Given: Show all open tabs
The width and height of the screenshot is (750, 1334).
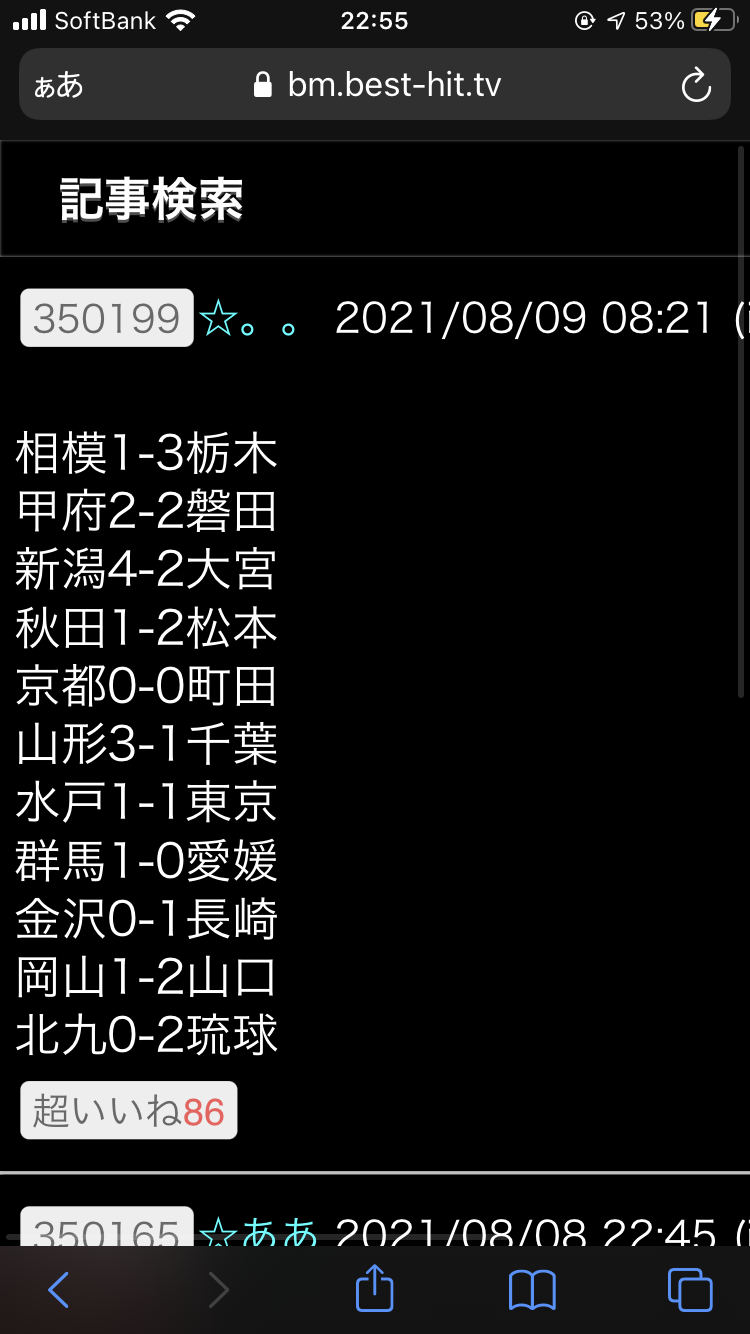Looking at the screenshot, I should (690, 1289).
